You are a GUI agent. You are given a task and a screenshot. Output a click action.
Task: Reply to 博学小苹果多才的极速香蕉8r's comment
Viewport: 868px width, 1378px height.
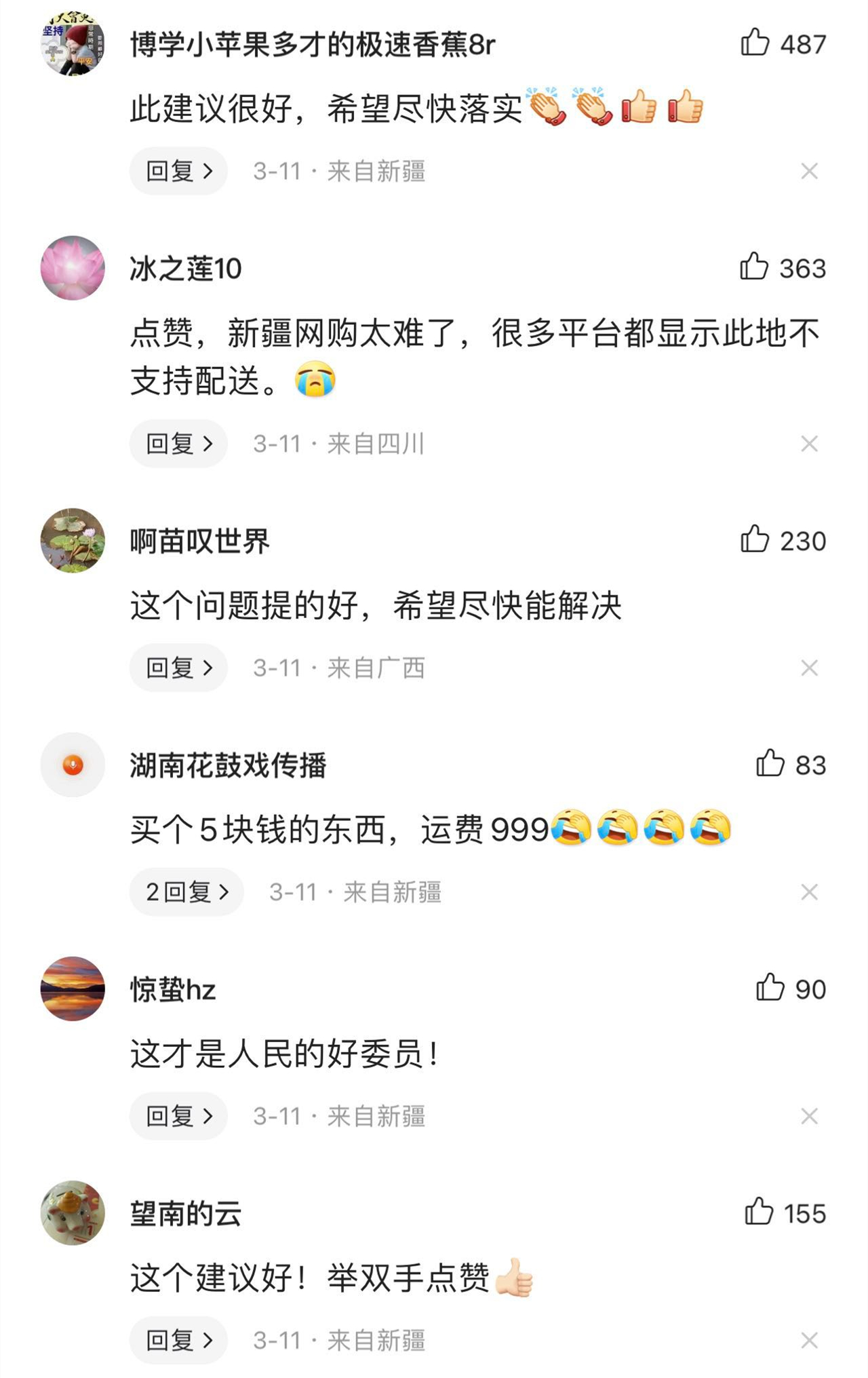coord(179,171)
